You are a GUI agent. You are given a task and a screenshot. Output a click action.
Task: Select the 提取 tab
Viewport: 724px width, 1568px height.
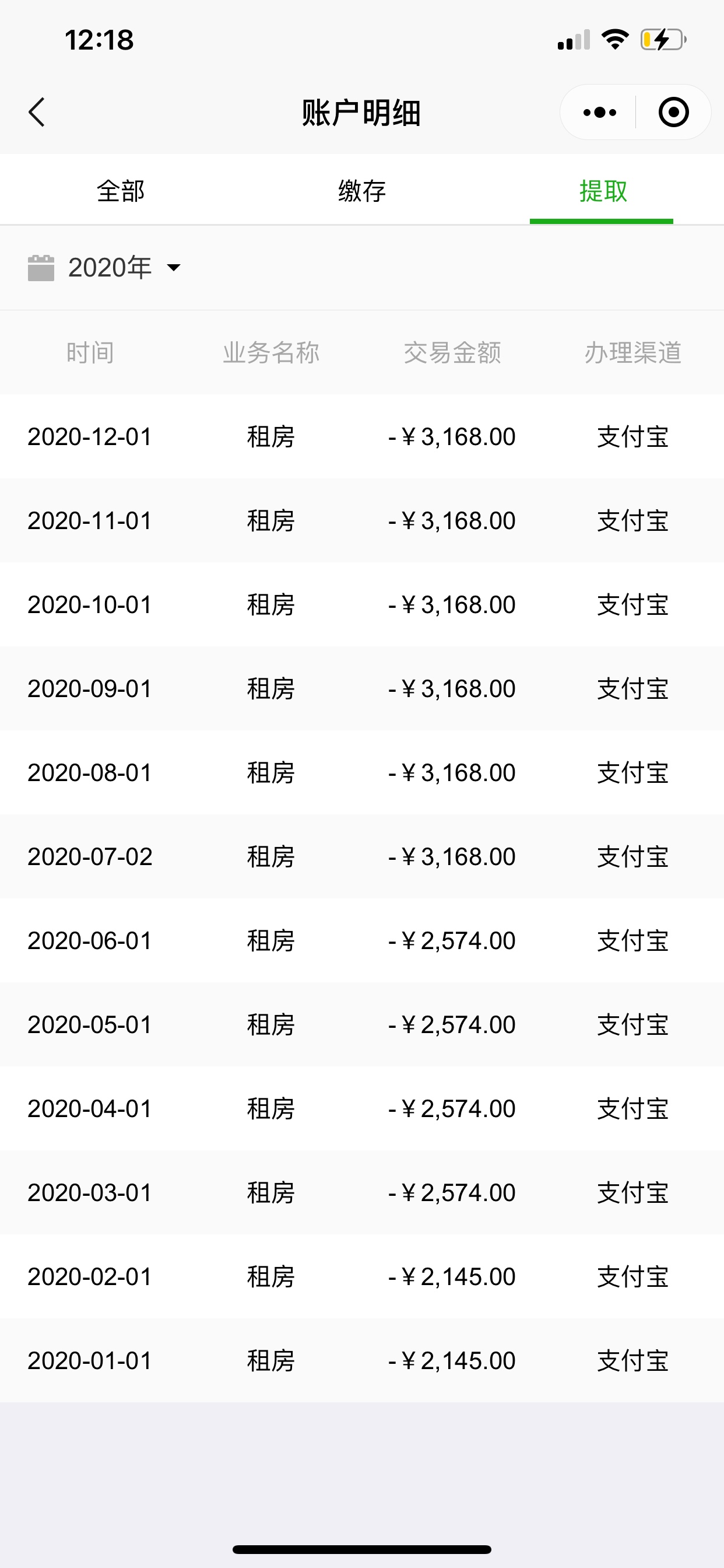(602, 191)
